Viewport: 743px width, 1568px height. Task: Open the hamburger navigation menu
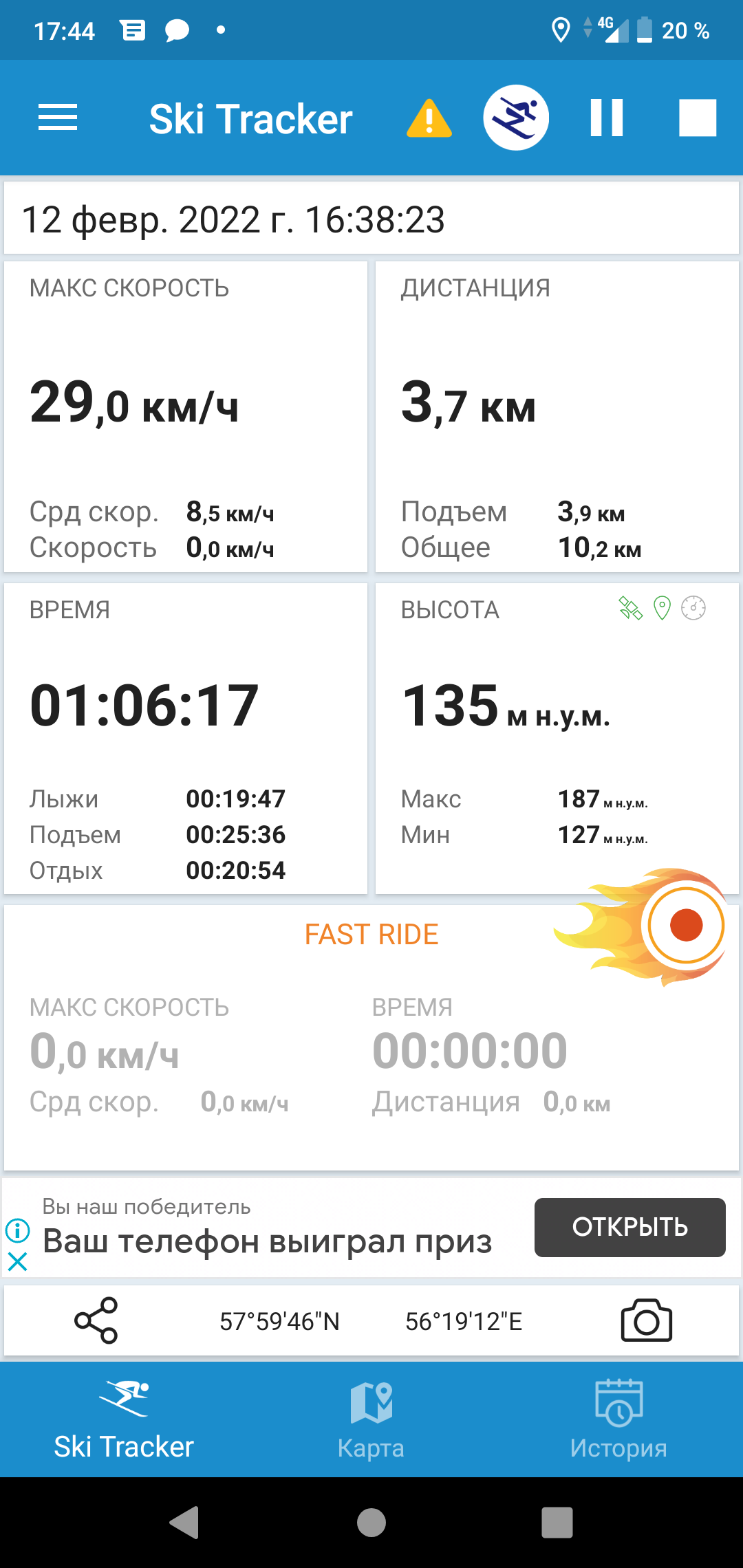click(58, 118)
